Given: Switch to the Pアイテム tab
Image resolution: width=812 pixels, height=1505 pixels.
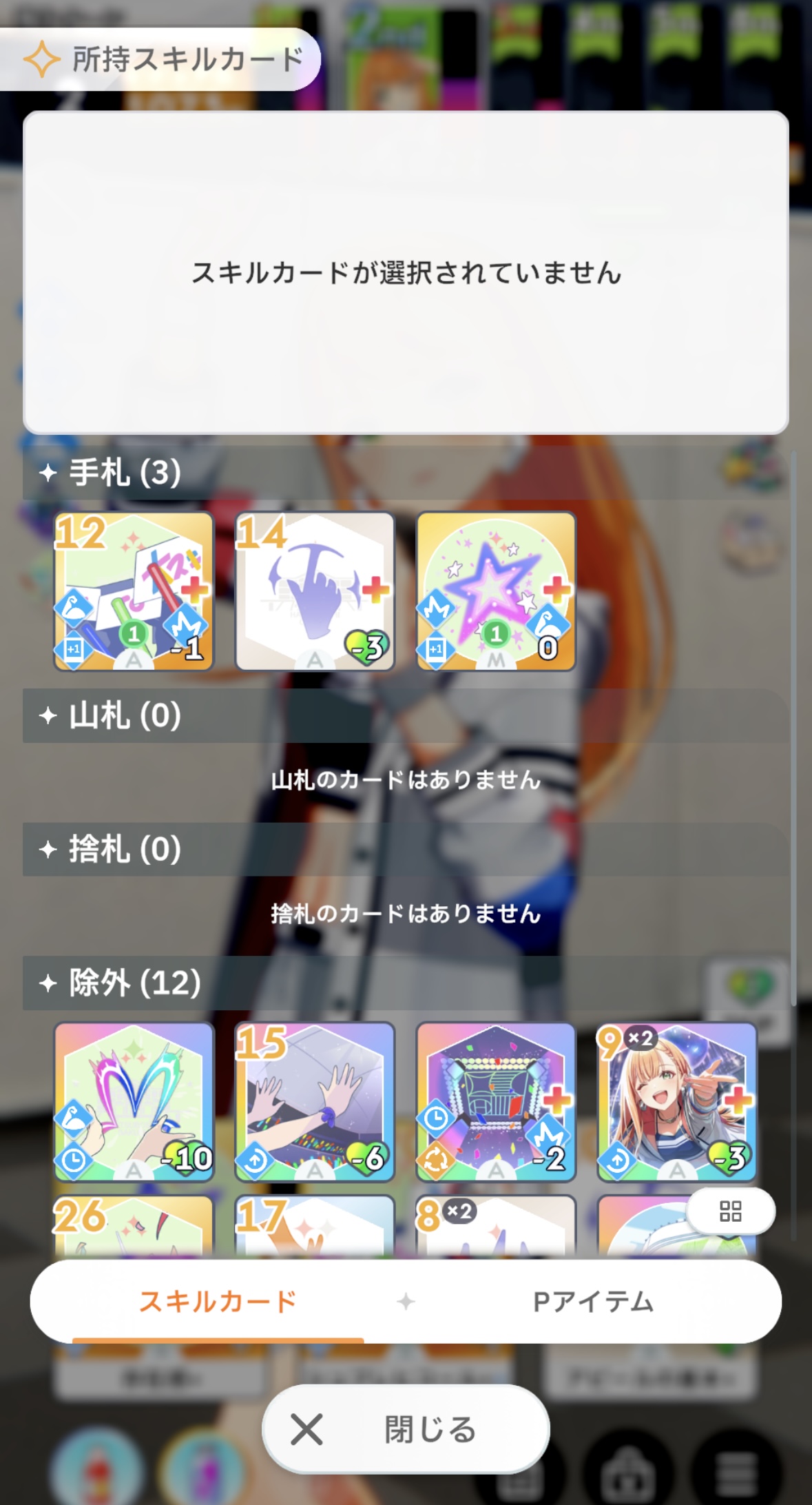Looking at the screenshot, I should [593, 1302].
